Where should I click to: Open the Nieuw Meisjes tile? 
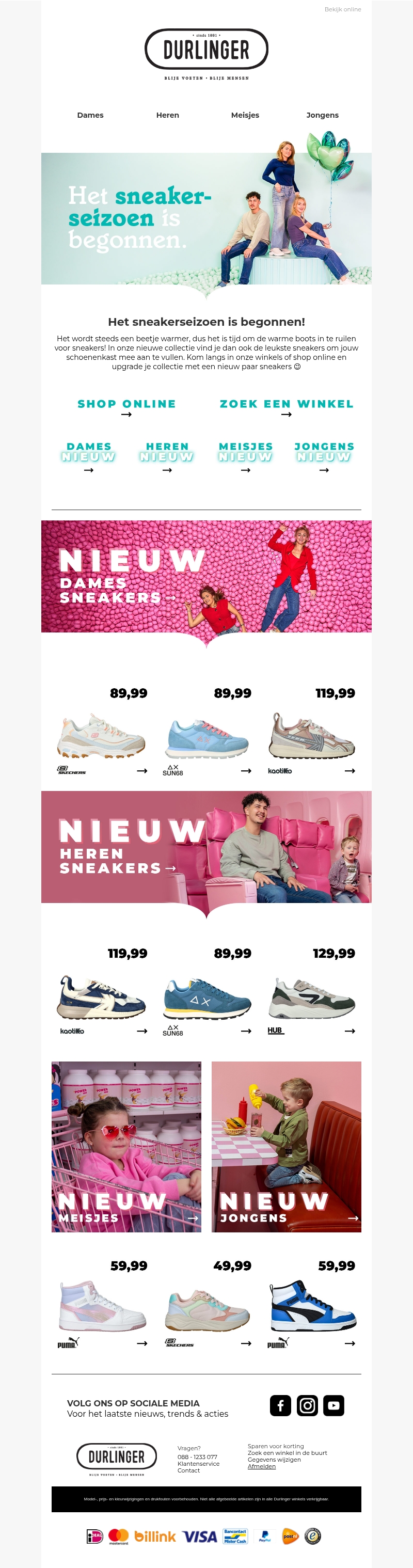[126, 1147]
